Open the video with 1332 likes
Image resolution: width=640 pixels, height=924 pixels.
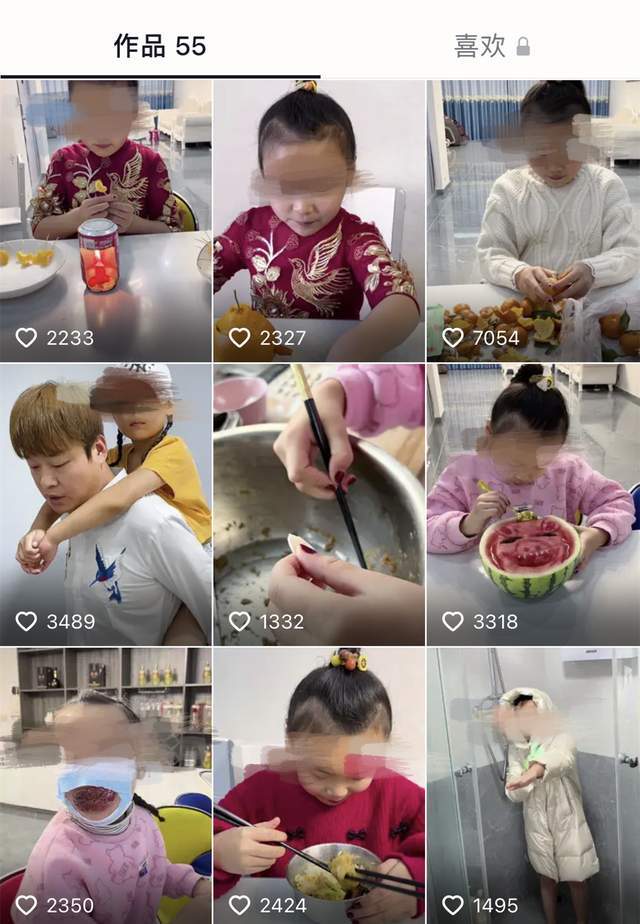tap(319, 504)
